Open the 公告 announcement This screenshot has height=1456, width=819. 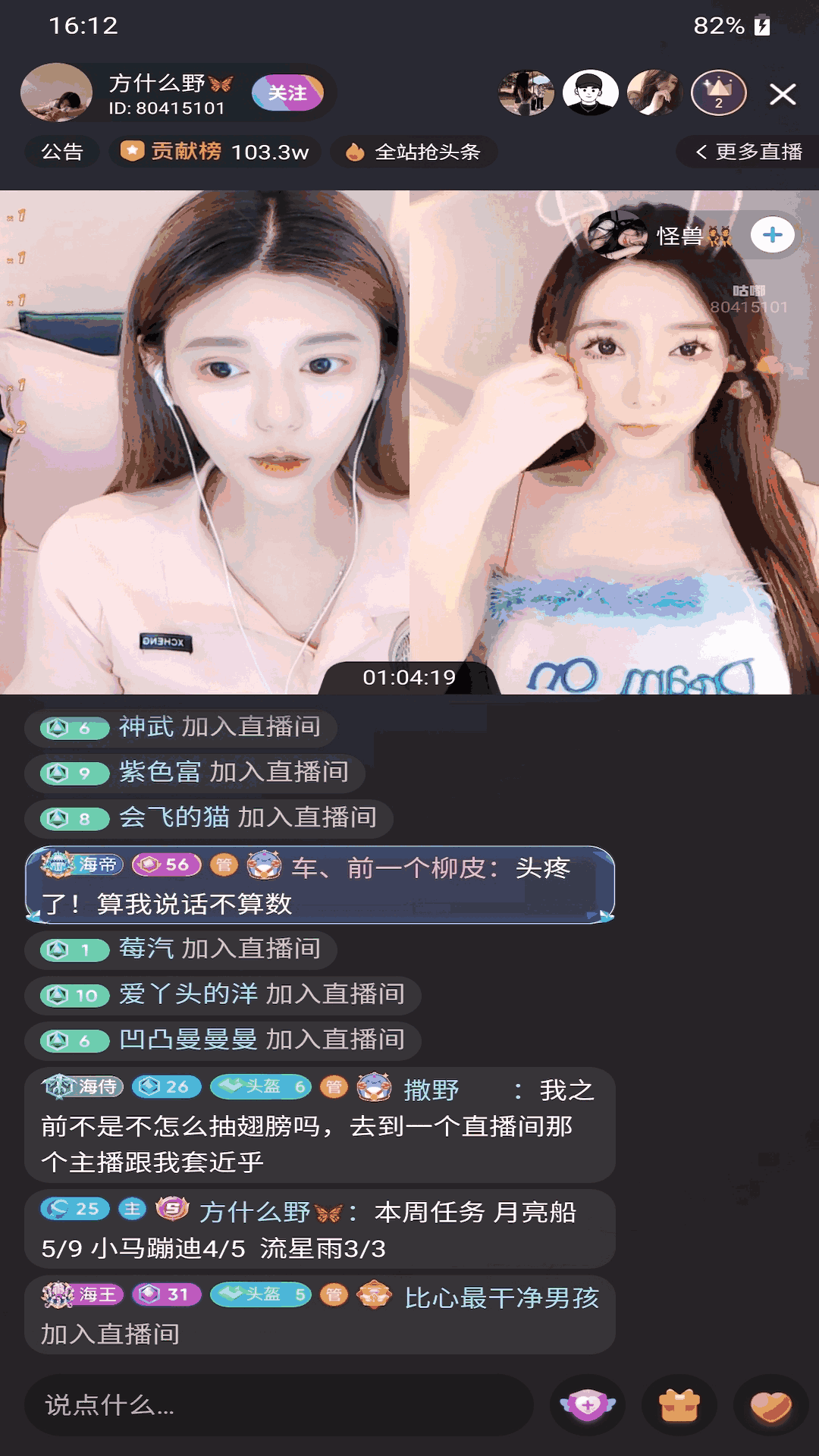coord(62,152)
